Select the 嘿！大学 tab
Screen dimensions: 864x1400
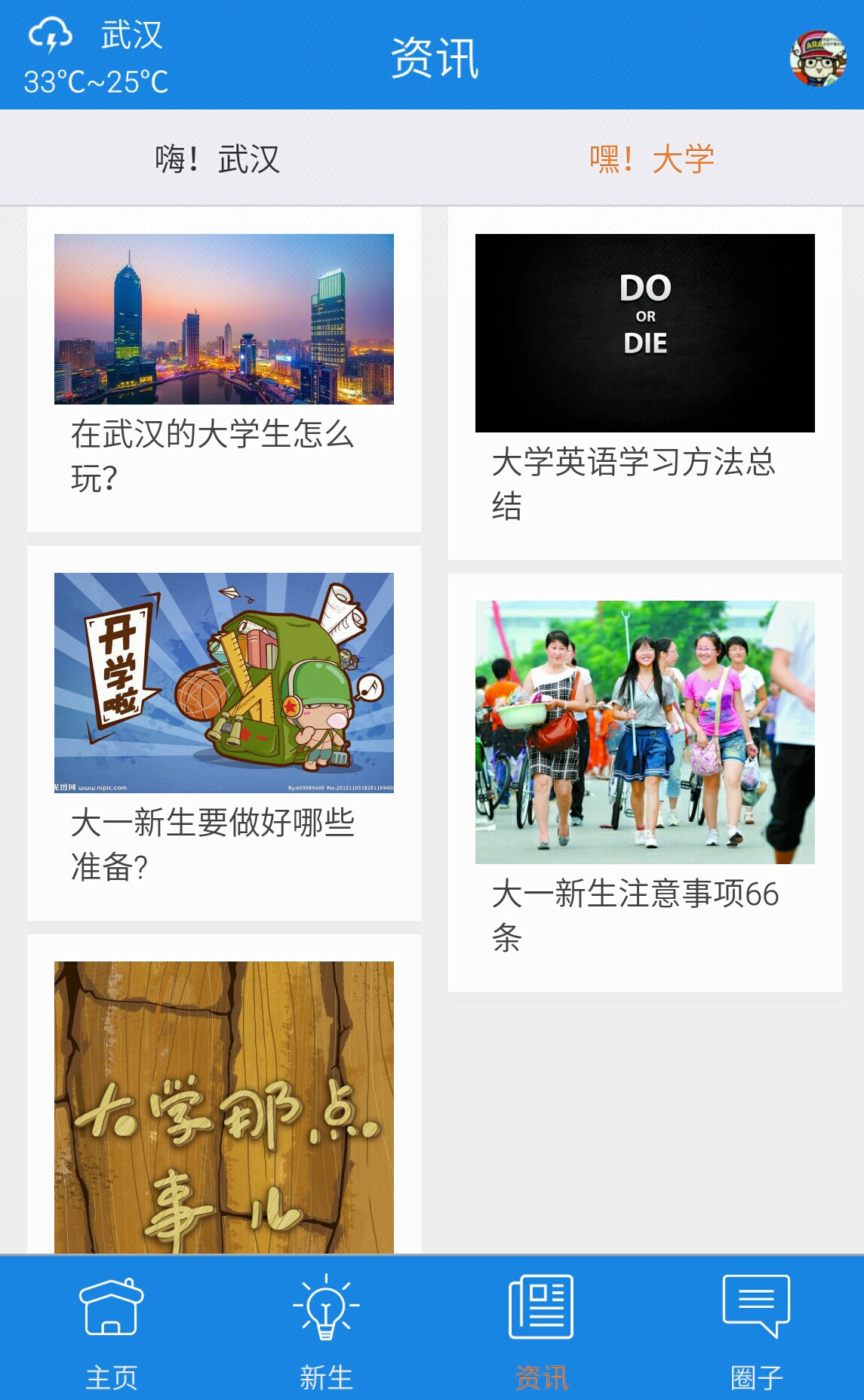(x=651, y=159)
